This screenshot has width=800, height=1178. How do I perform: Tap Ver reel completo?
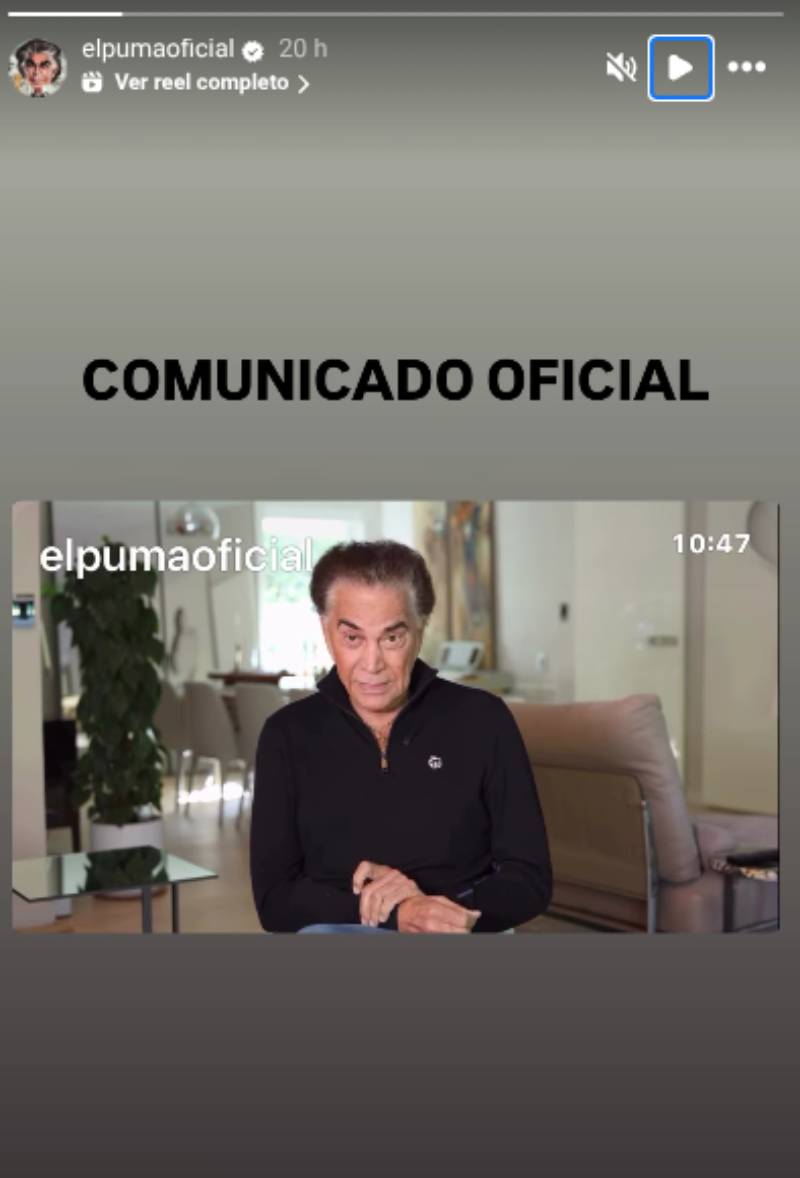pos(200,83)
